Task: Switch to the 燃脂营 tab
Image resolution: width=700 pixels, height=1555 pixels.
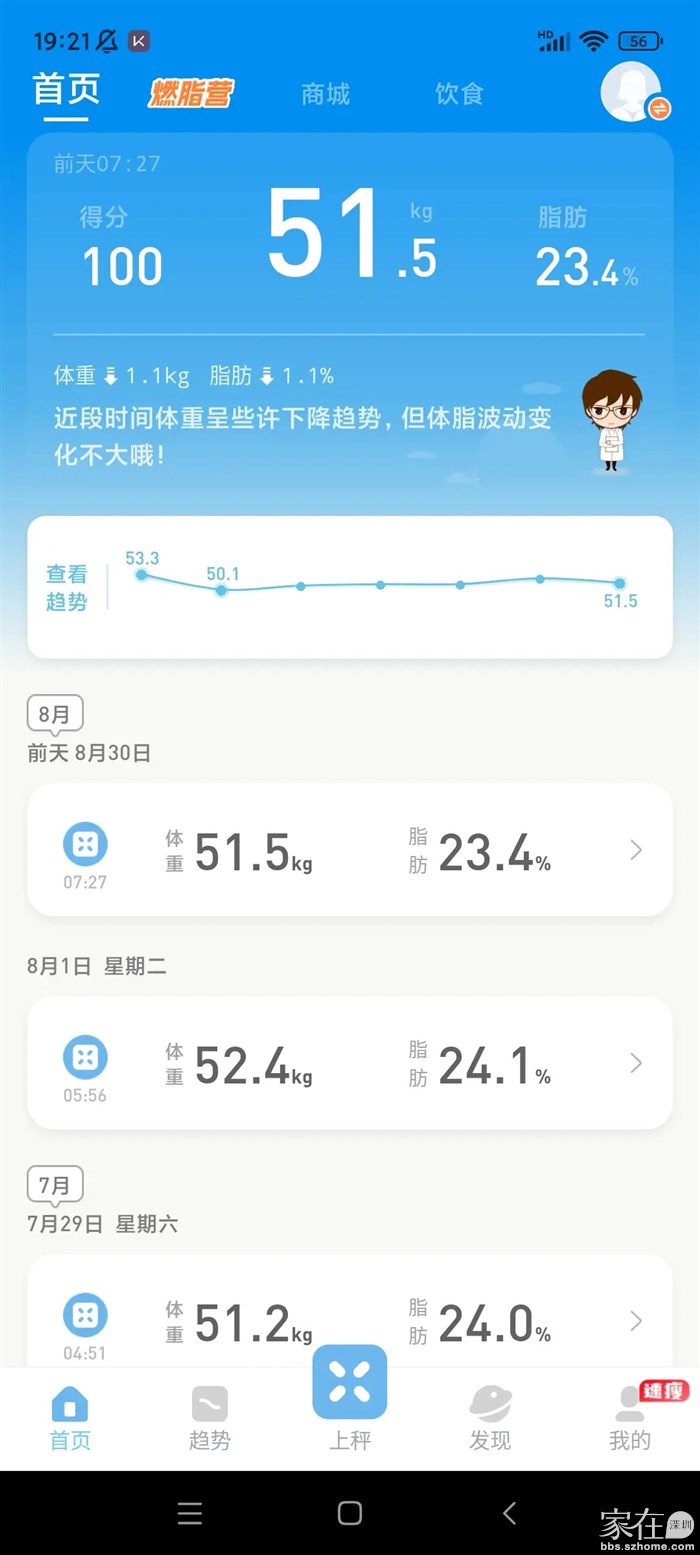Action: (x=191, y=94)
